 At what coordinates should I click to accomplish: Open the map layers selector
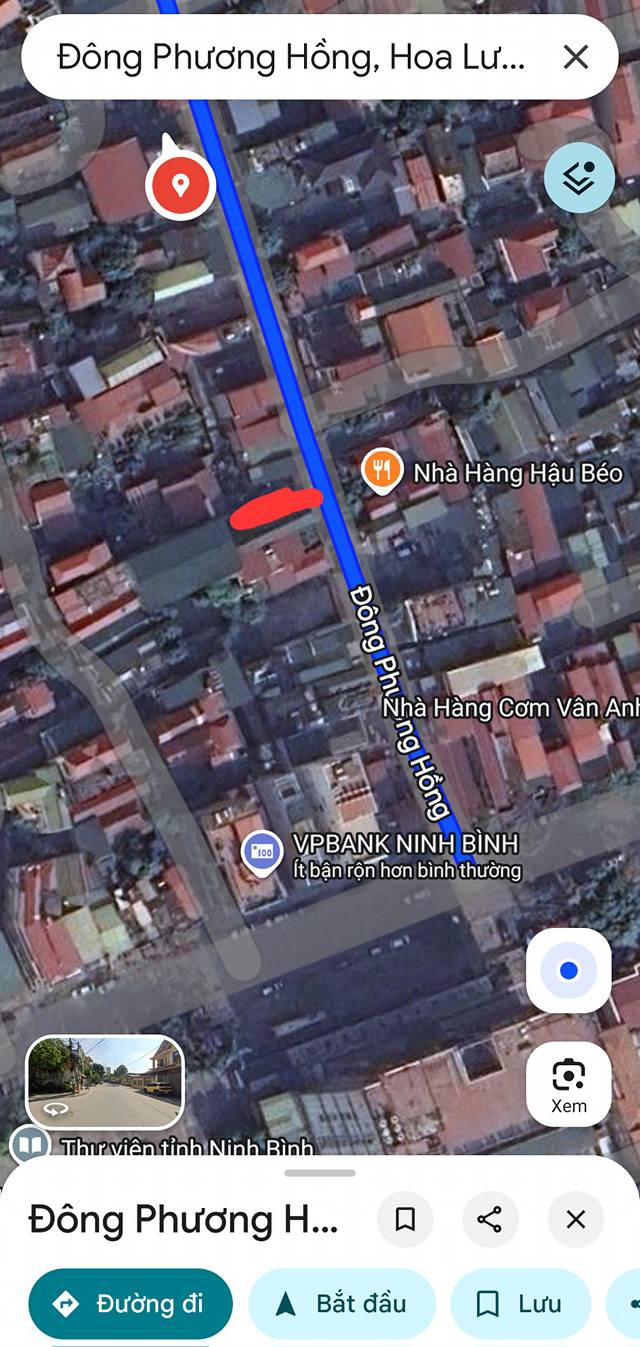(579, 177)
